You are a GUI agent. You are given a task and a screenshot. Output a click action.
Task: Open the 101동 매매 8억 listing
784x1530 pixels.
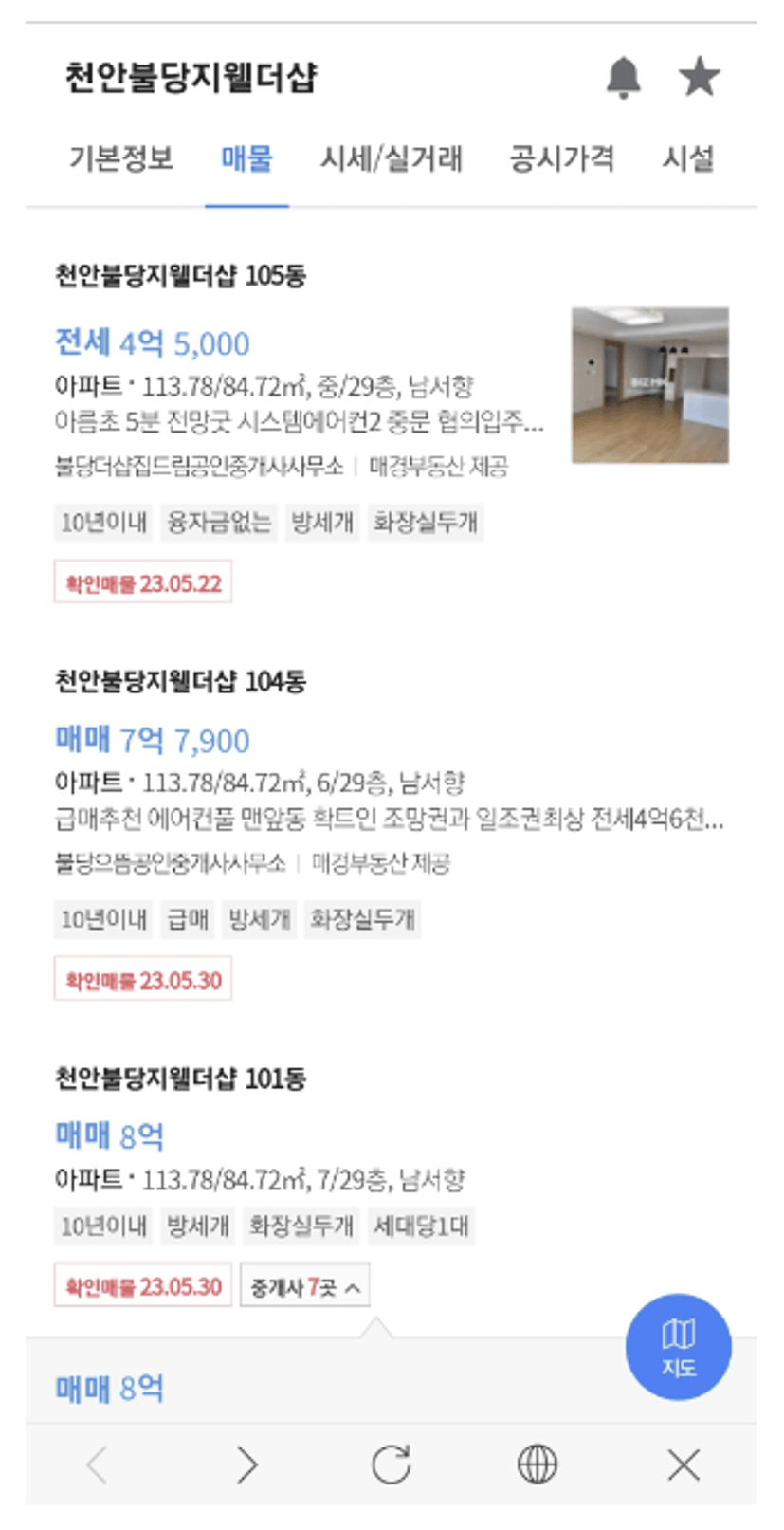click(x=109, y=1135)
